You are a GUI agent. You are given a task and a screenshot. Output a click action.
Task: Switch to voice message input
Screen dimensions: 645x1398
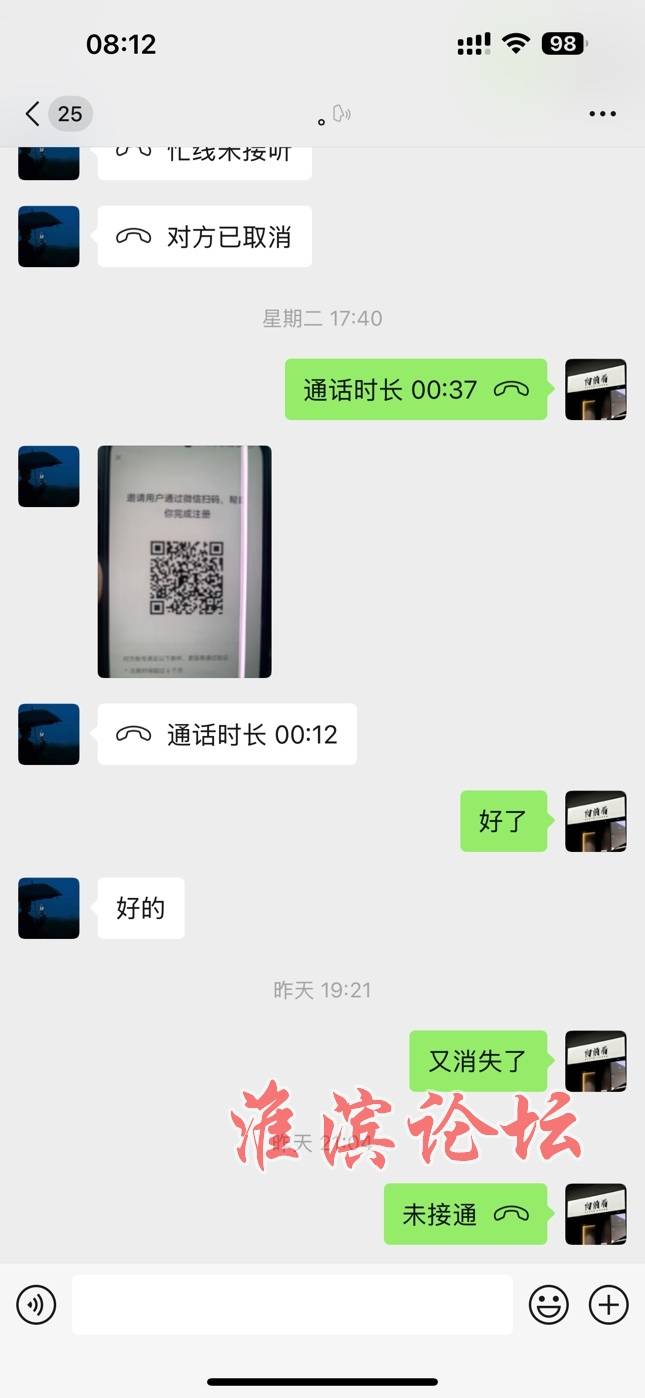(x=37, y=1304)
